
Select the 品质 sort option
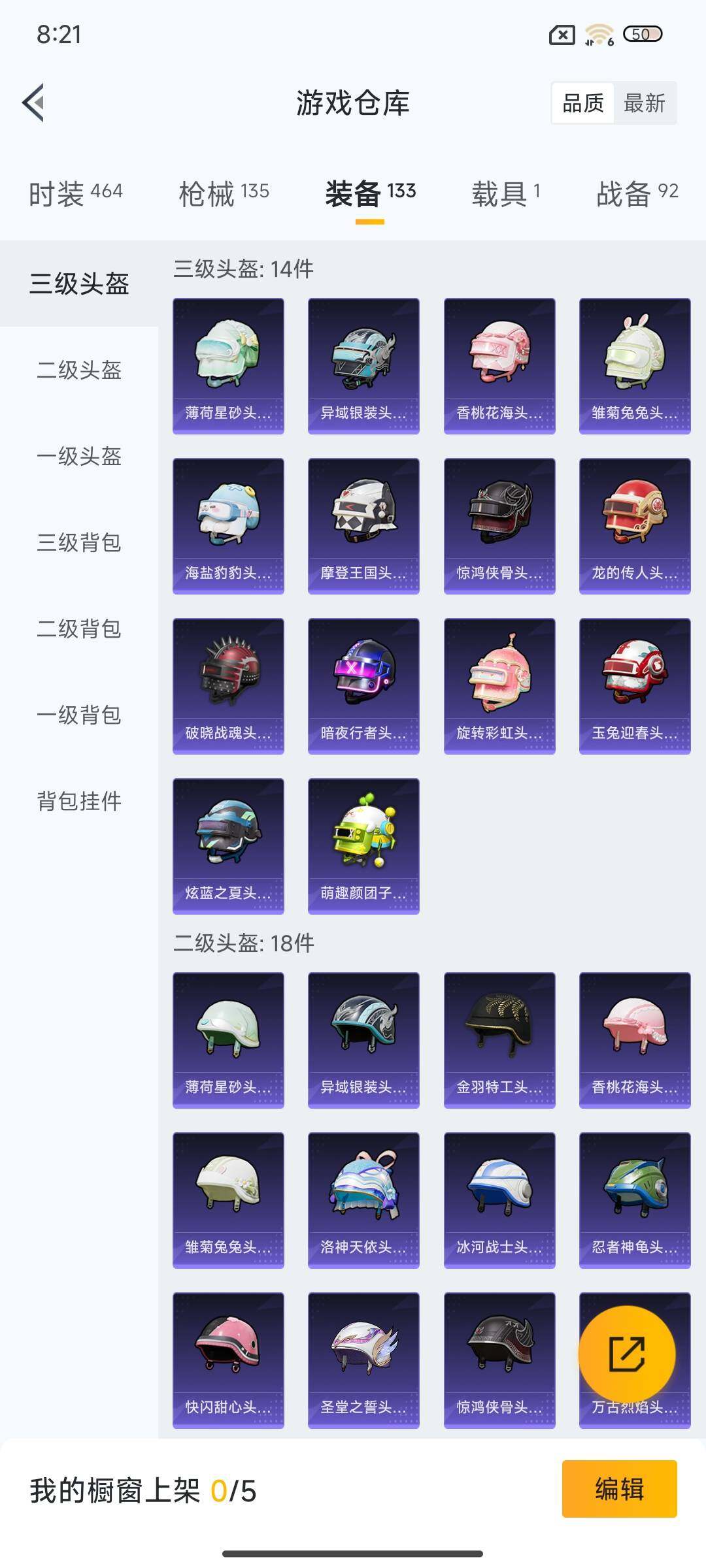pyautogui.click(x=582, y=103)
